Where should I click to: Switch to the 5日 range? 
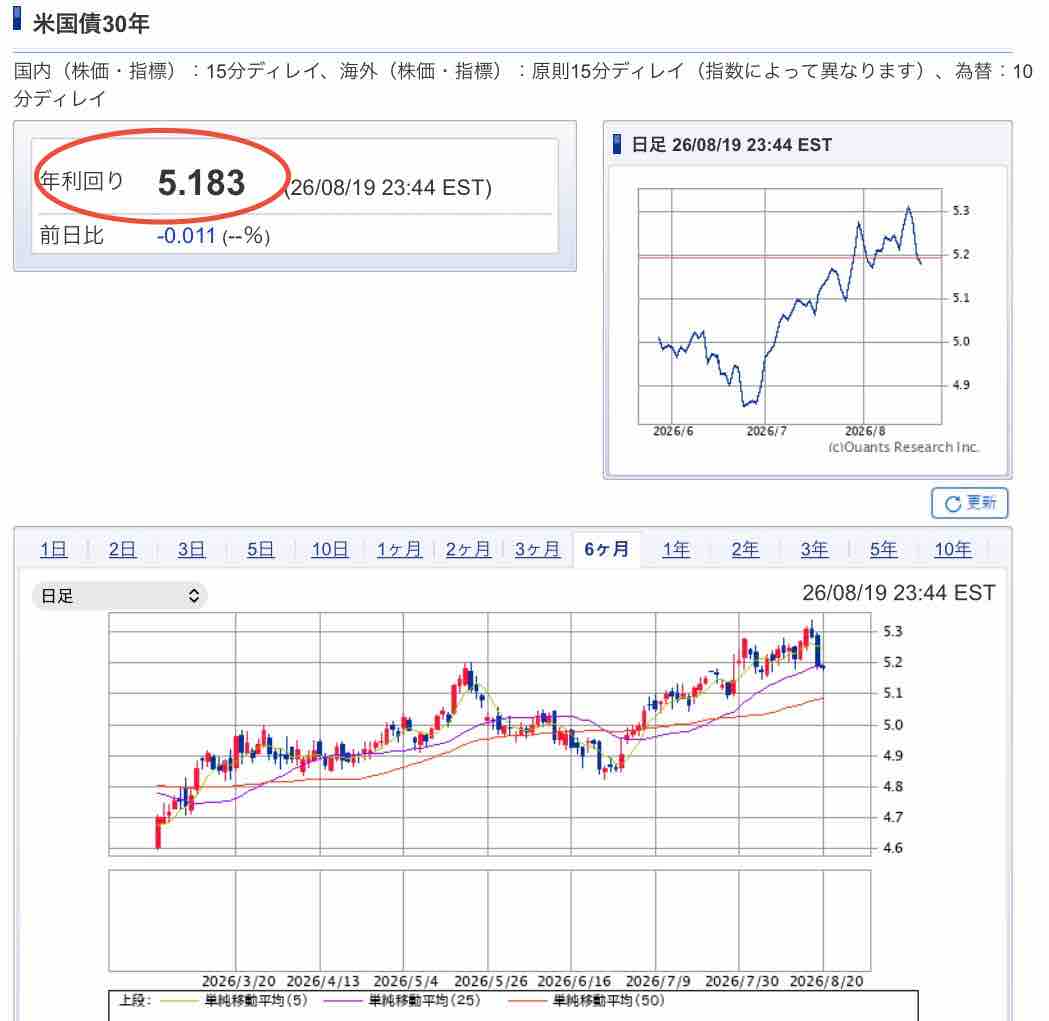261,549
